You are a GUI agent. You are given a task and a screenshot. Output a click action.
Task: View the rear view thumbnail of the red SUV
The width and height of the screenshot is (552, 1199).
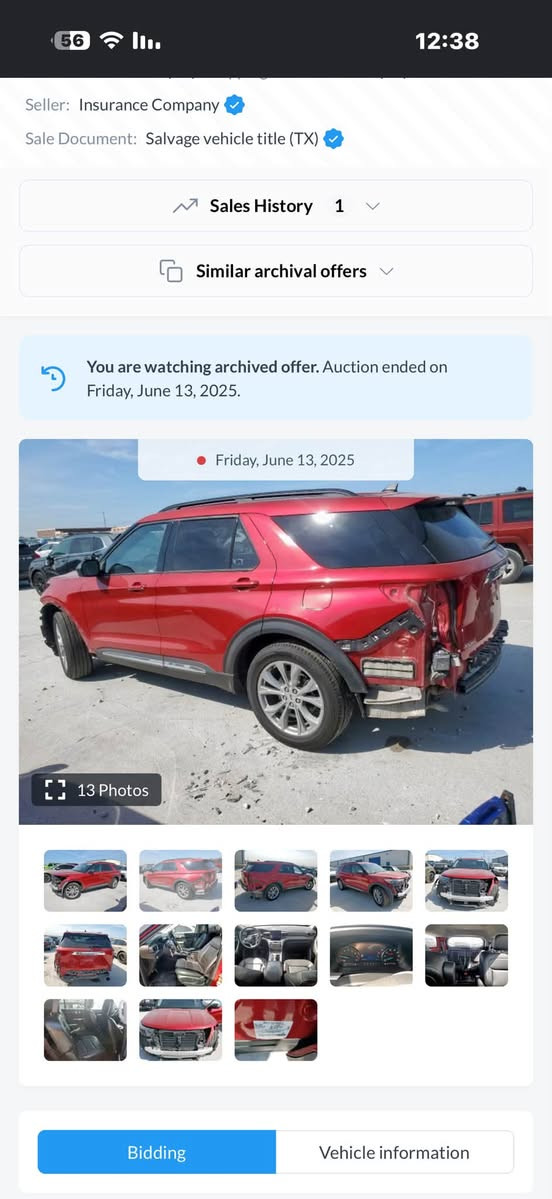pos(85,955)
